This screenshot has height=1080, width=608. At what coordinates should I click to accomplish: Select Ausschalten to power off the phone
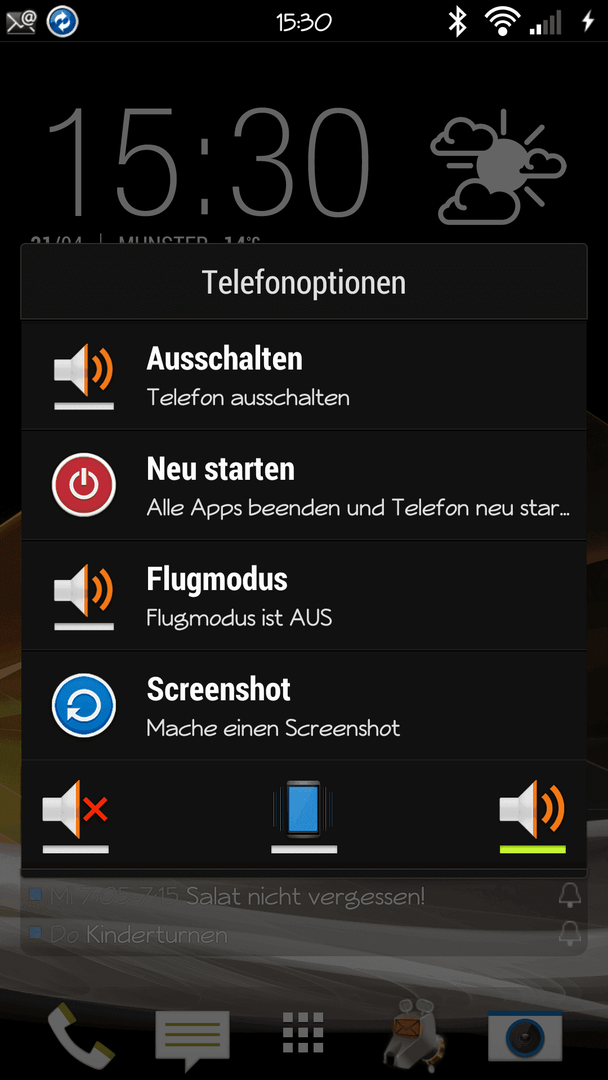coord(304,375)
